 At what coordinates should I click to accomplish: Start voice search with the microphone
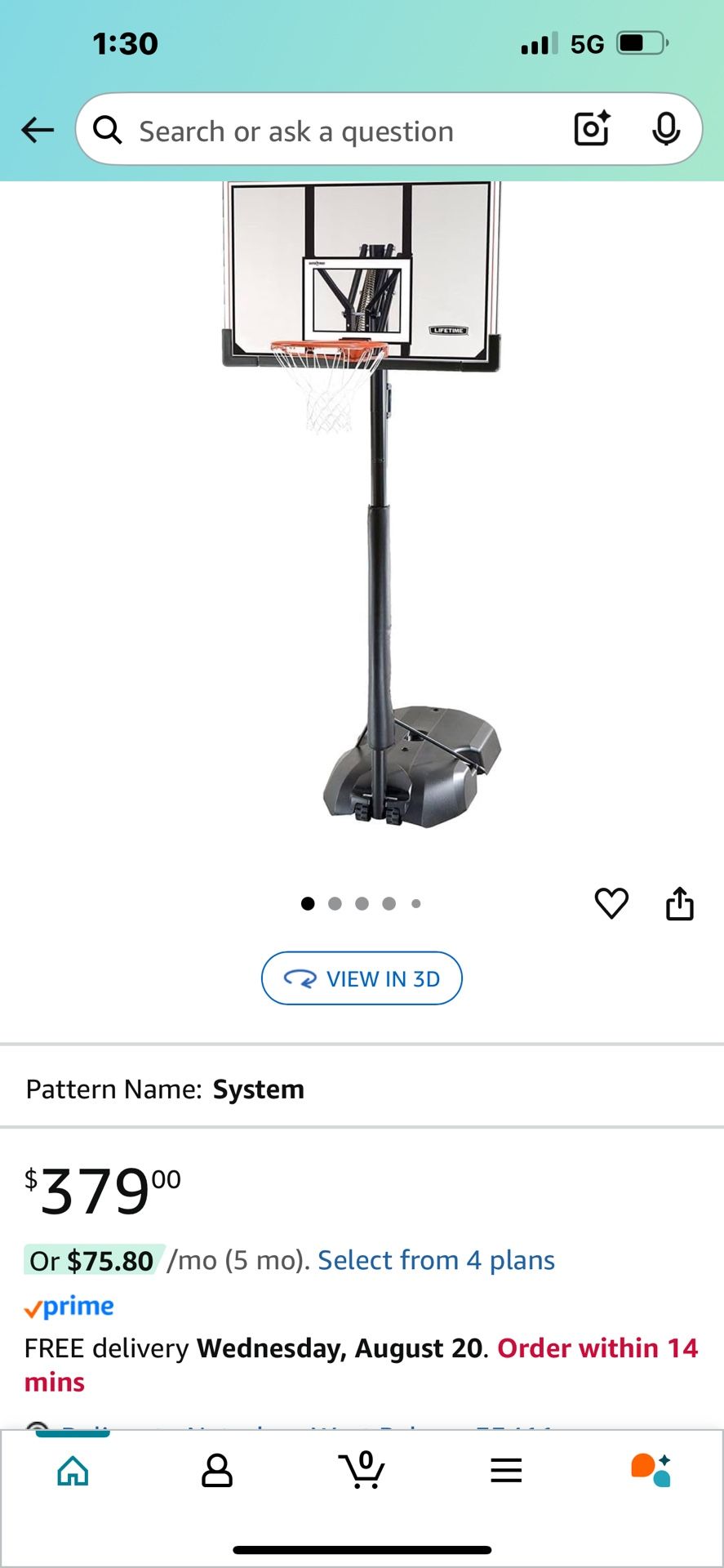666,129
